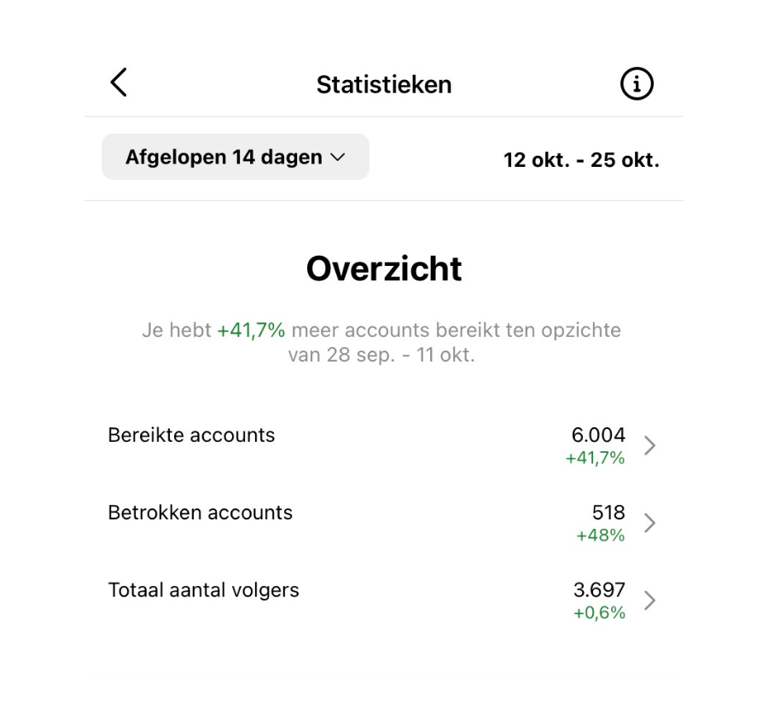Expand the Afgelopen 14 dagen dropdown
The image size is (768, 707).
tap(235, 157)
